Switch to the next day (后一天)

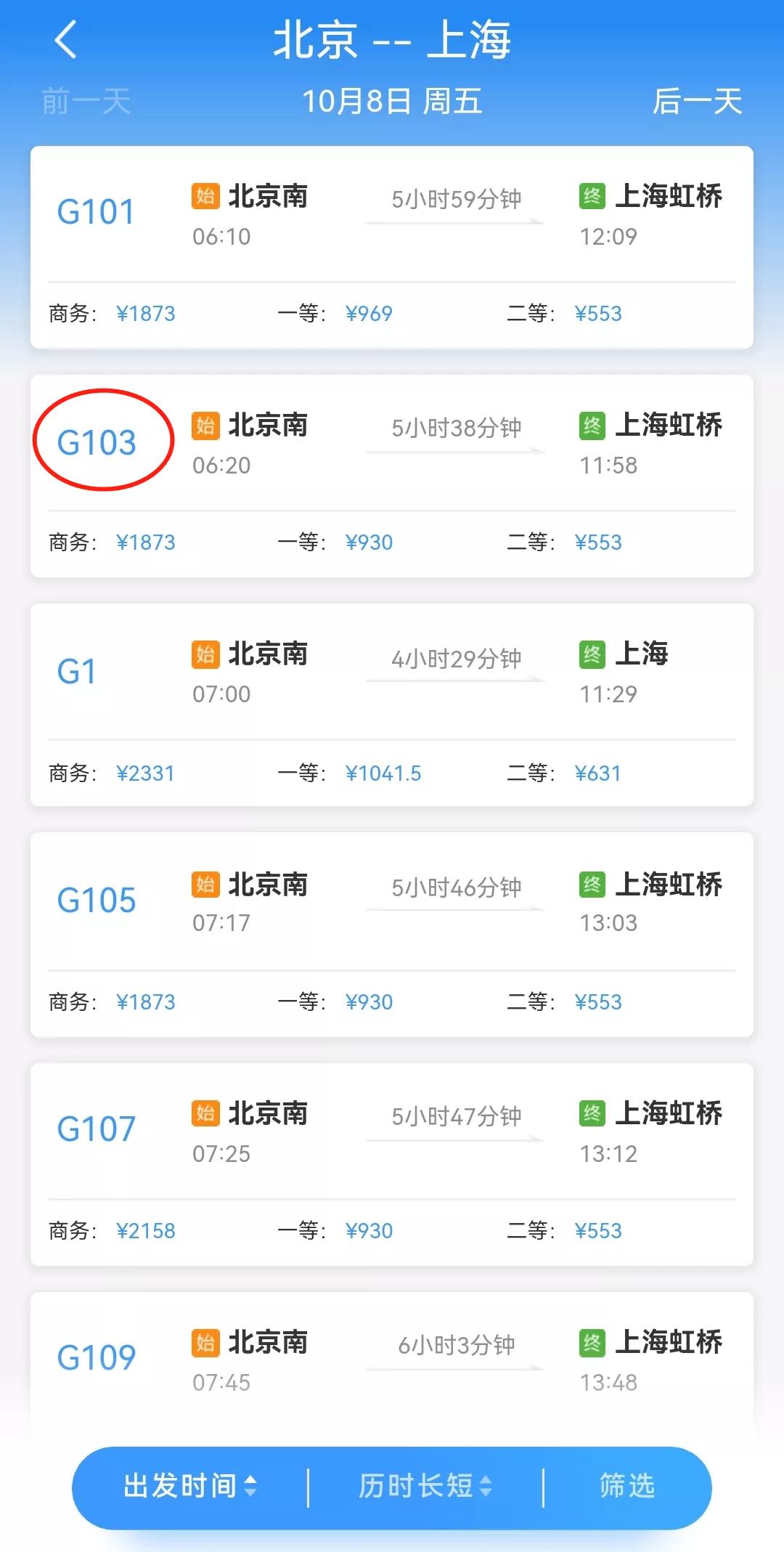coord(696,102)
